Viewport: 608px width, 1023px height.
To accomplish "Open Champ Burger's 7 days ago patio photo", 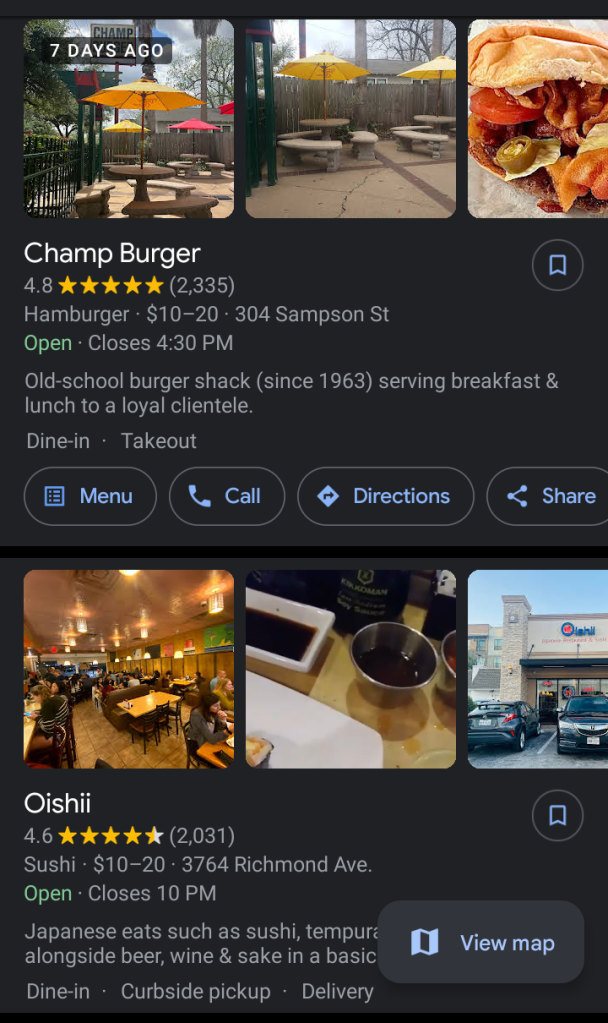I will click(x=129, y=119).
